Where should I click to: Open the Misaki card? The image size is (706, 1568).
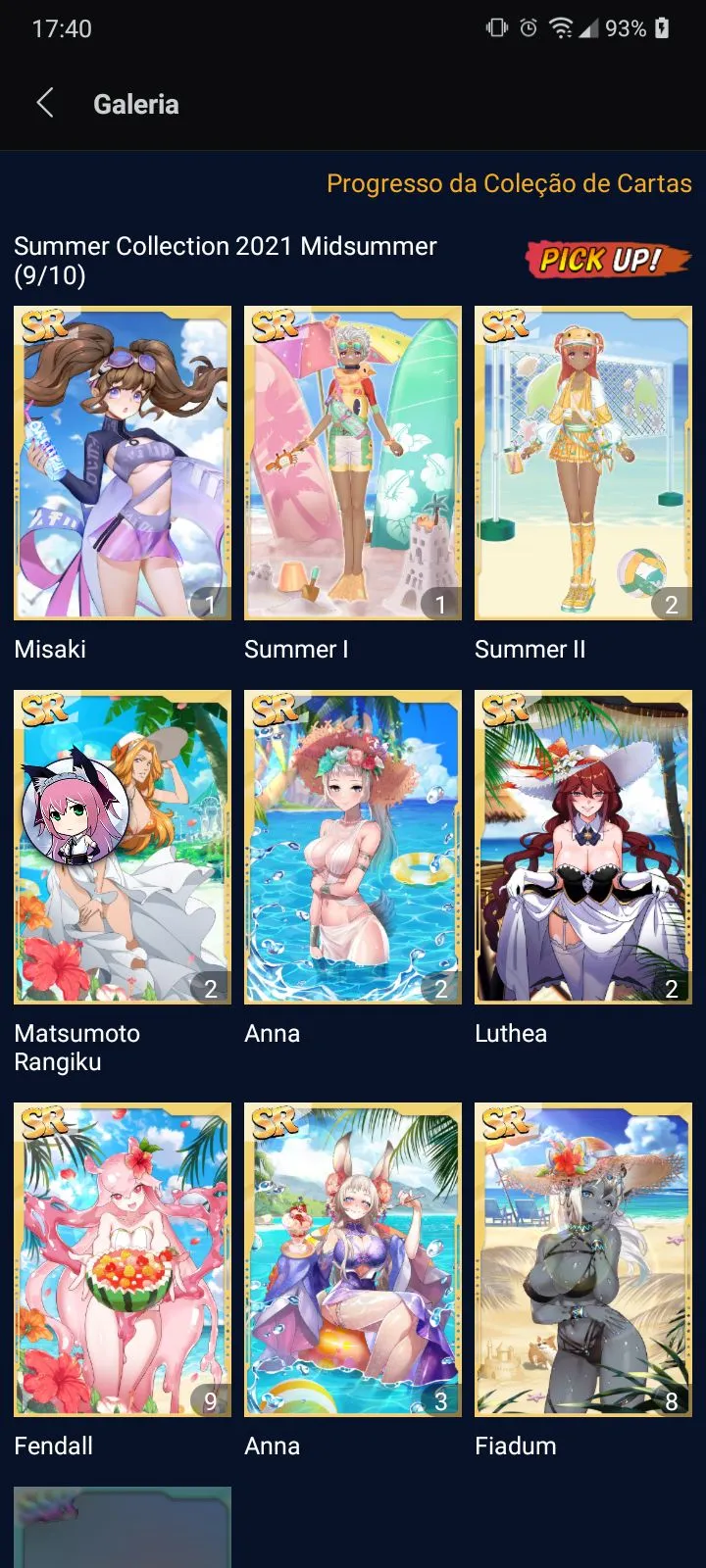[x=123, y=464]
